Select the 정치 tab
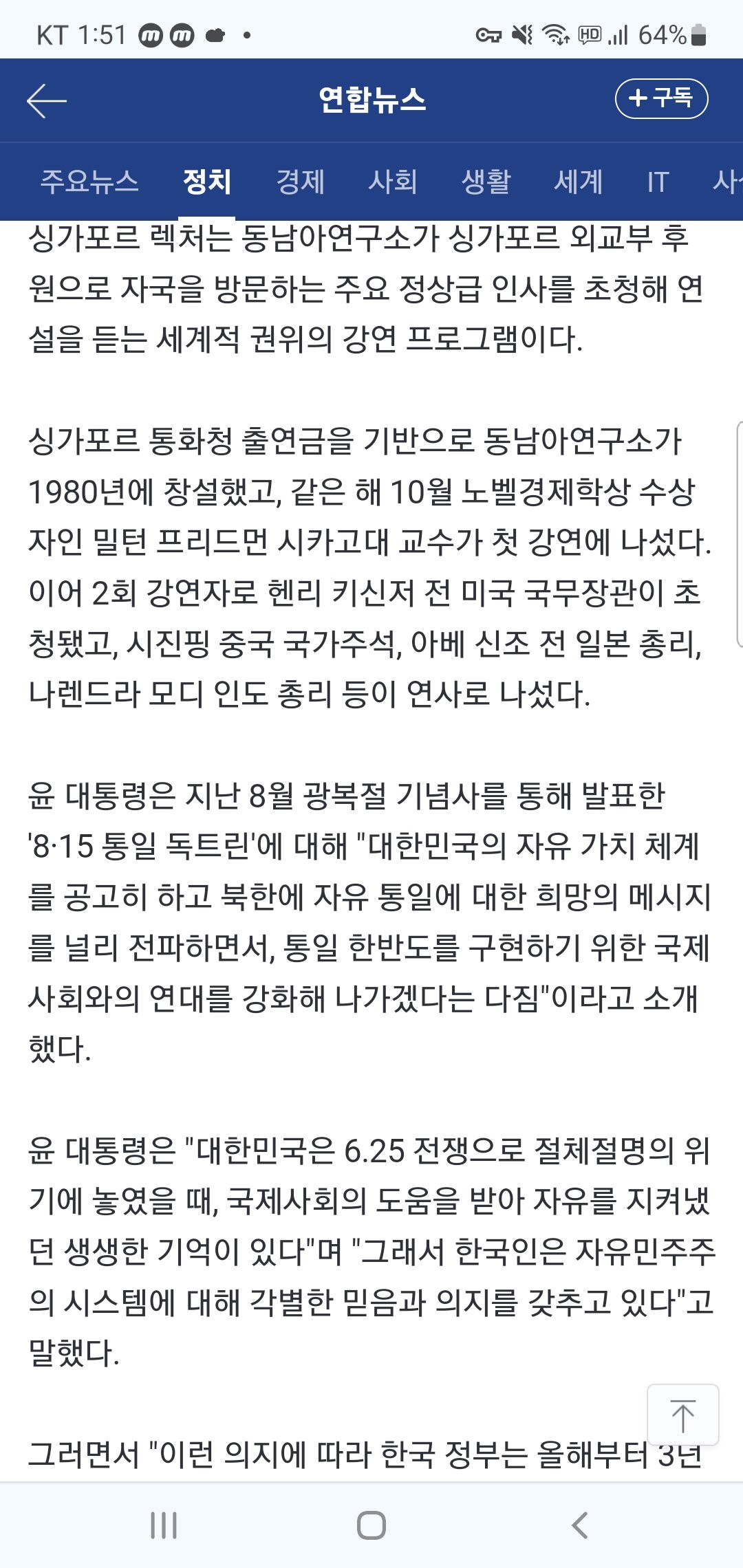This screenshot has width=743, height=1568. [206, 182]
